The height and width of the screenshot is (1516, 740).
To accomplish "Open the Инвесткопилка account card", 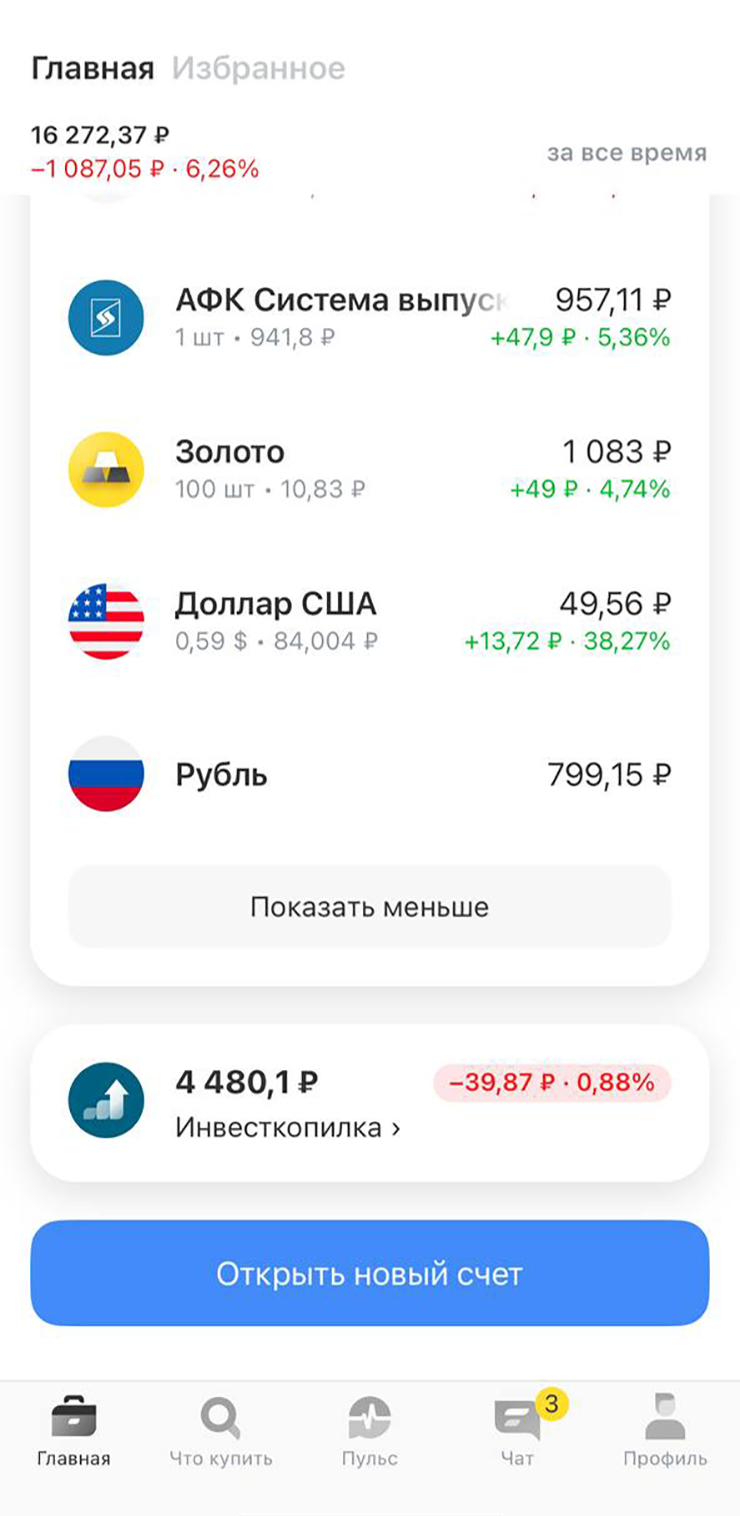I will [369, 1103].
